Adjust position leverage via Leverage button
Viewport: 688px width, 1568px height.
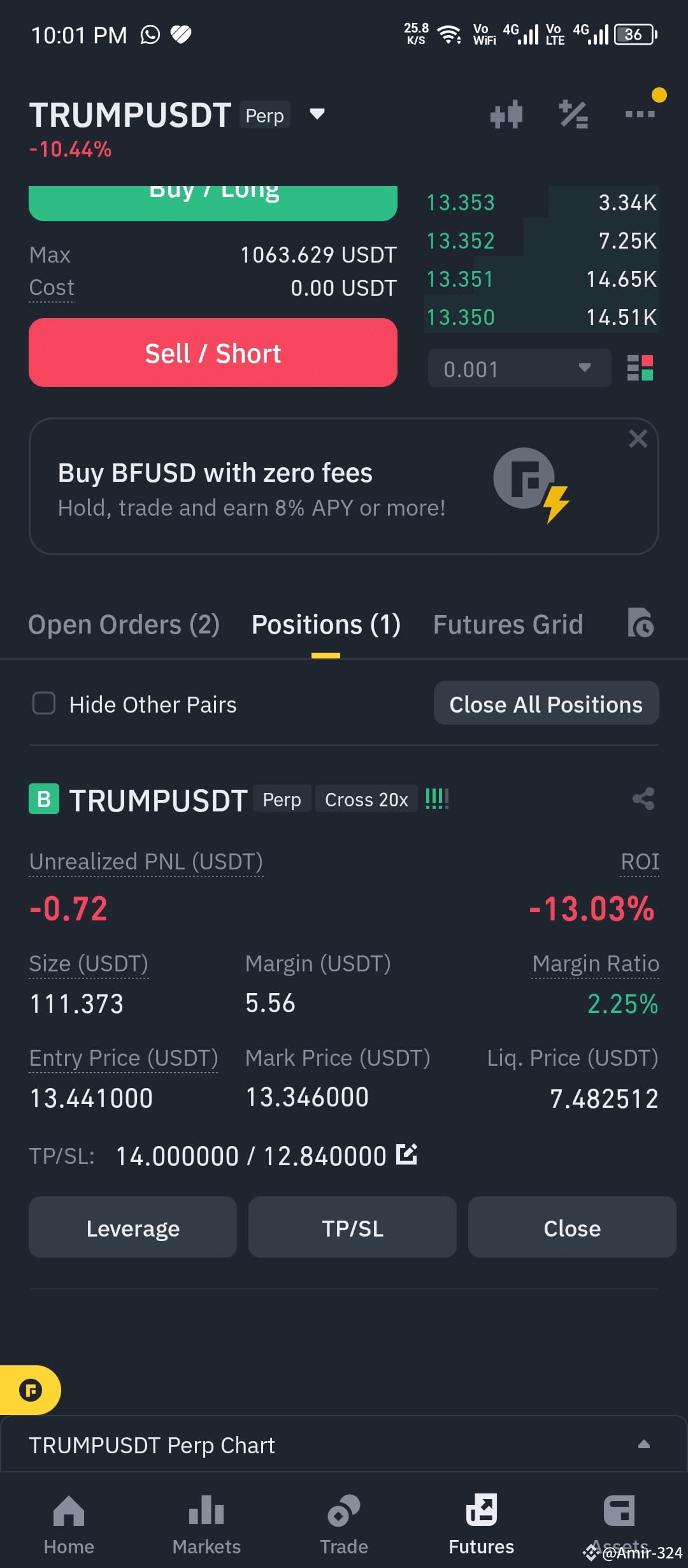pos(133,1227)
